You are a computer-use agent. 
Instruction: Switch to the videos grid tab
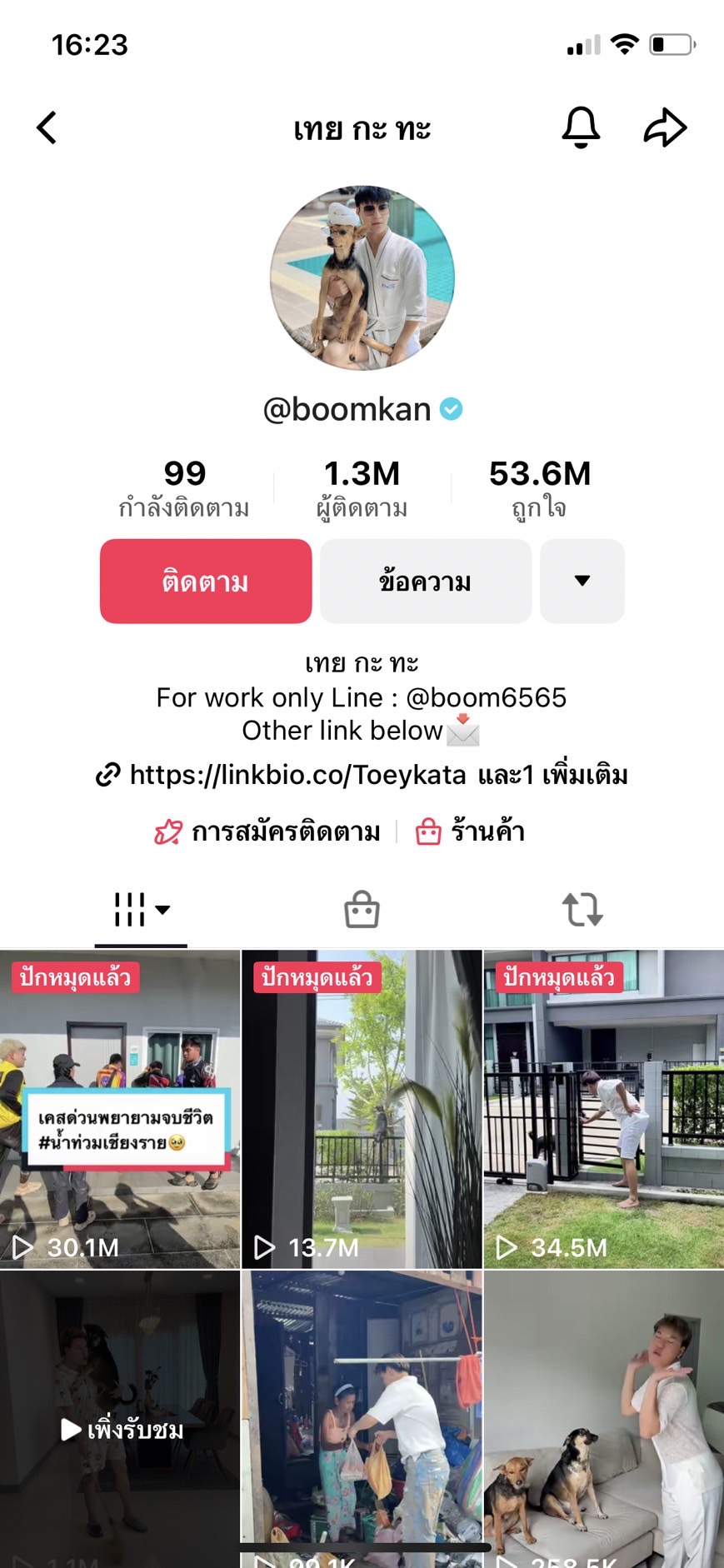tap(141, 909)
